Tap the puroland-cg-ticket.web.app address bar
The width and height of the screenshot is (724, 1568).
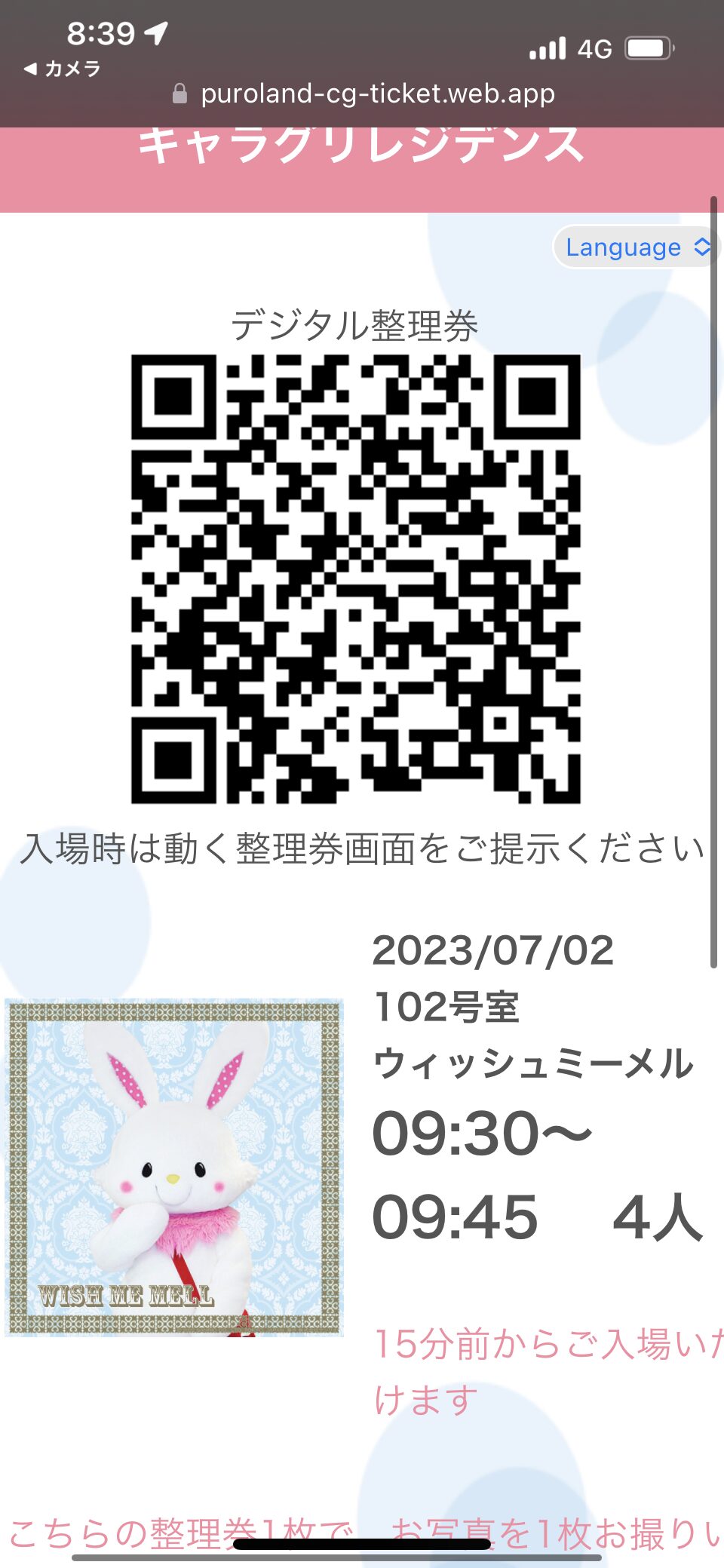click(x=365, y=94)
